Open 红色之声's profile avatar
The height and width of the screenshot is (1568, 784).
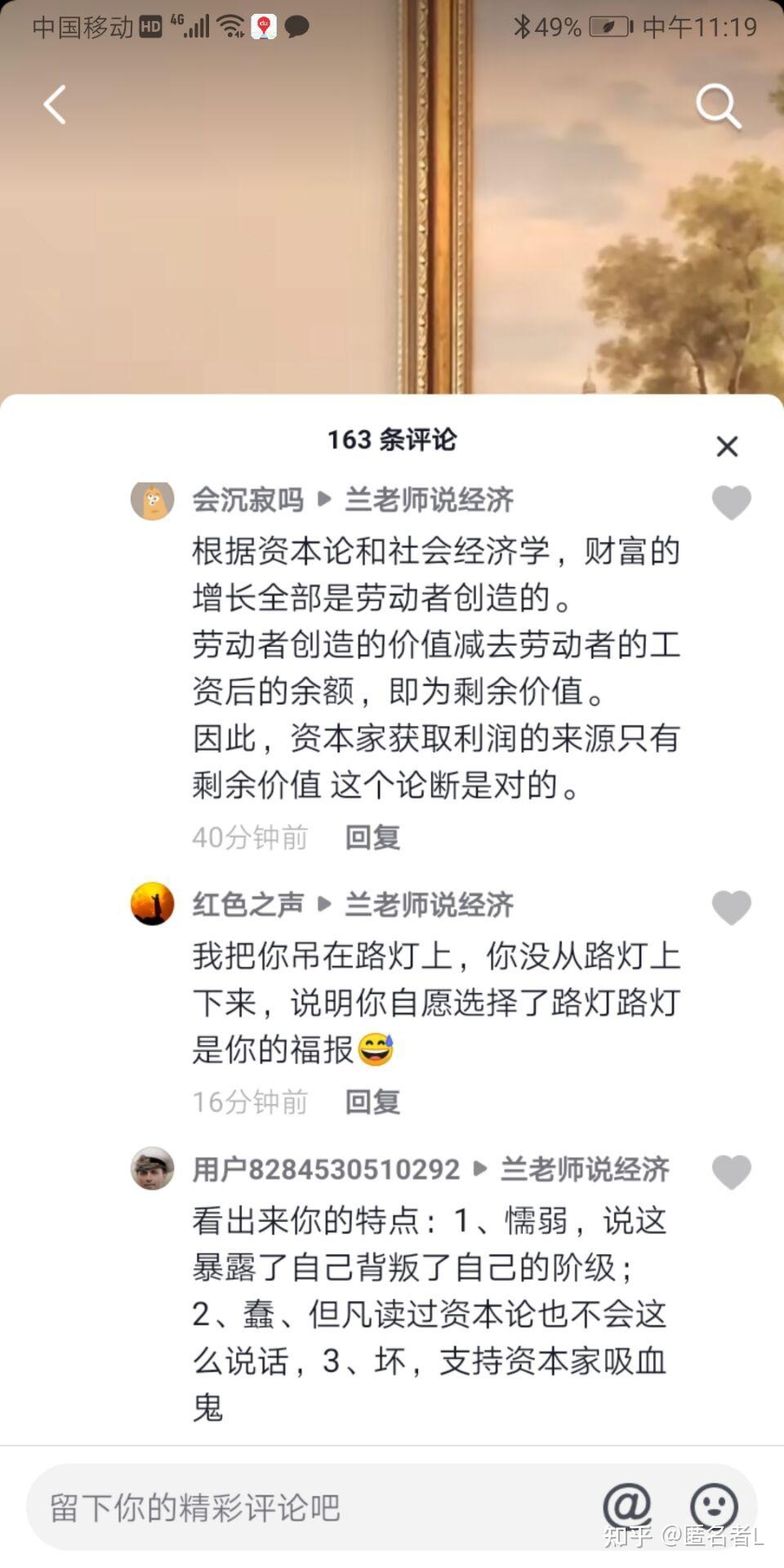coord(153,904)
